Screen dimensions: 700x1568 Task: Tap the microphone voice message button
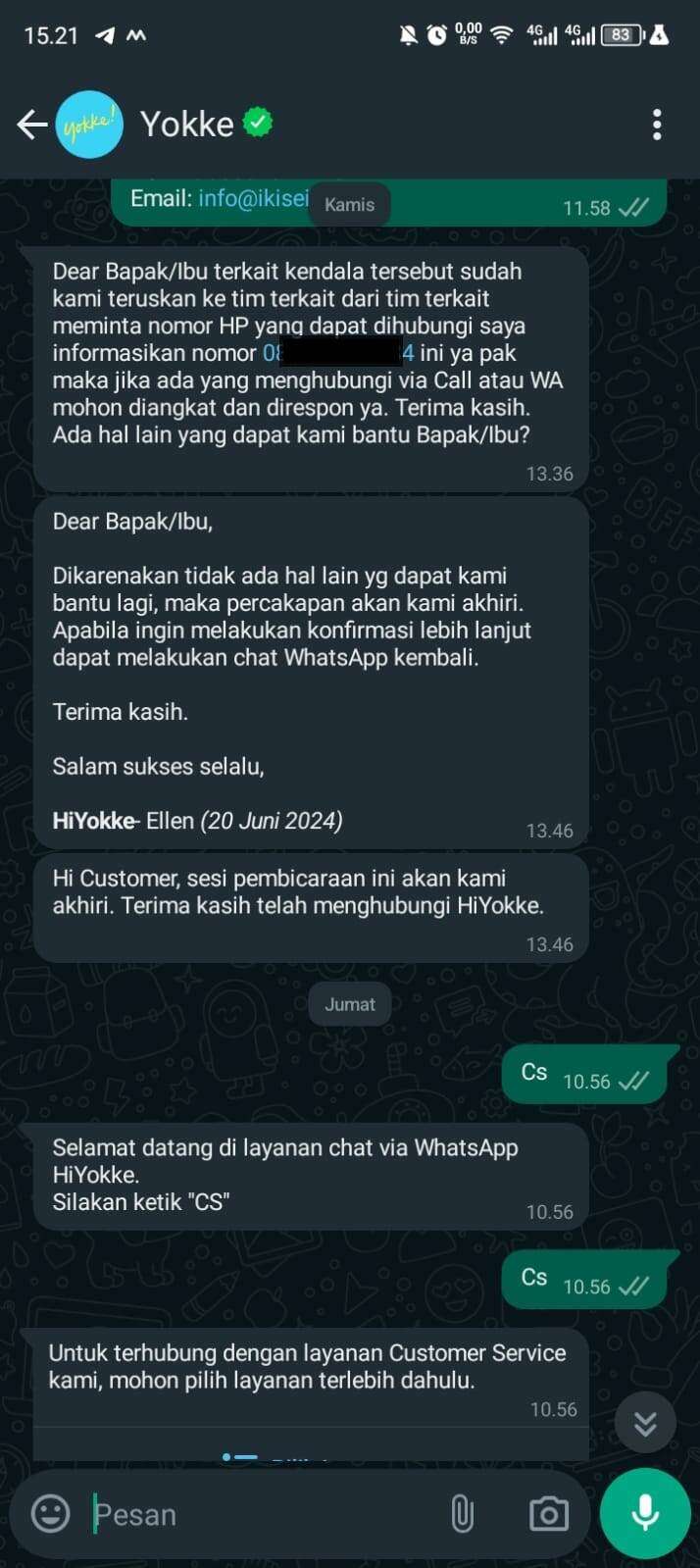(x=645, y=1513)
